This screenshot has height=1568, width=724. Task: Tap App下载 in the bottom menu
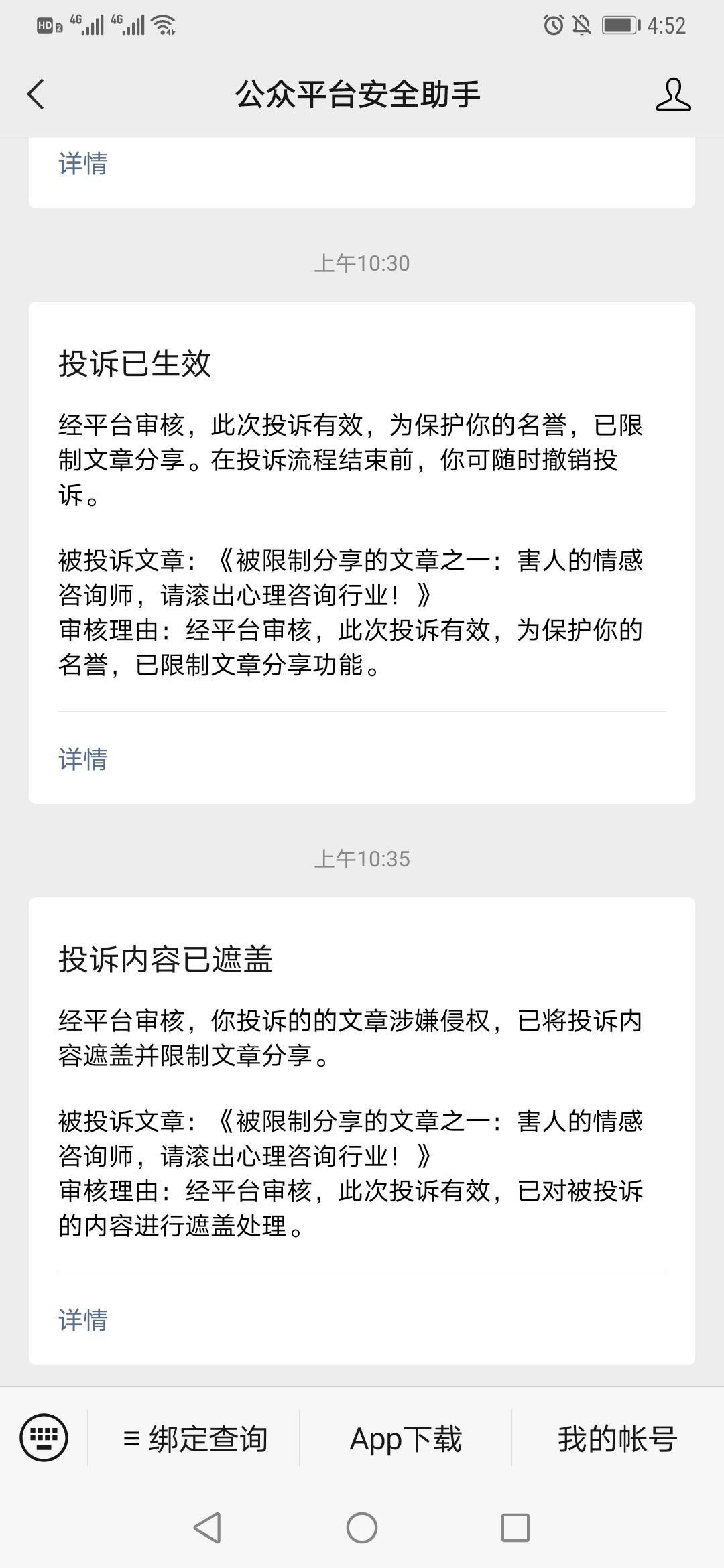point(406,1439)
